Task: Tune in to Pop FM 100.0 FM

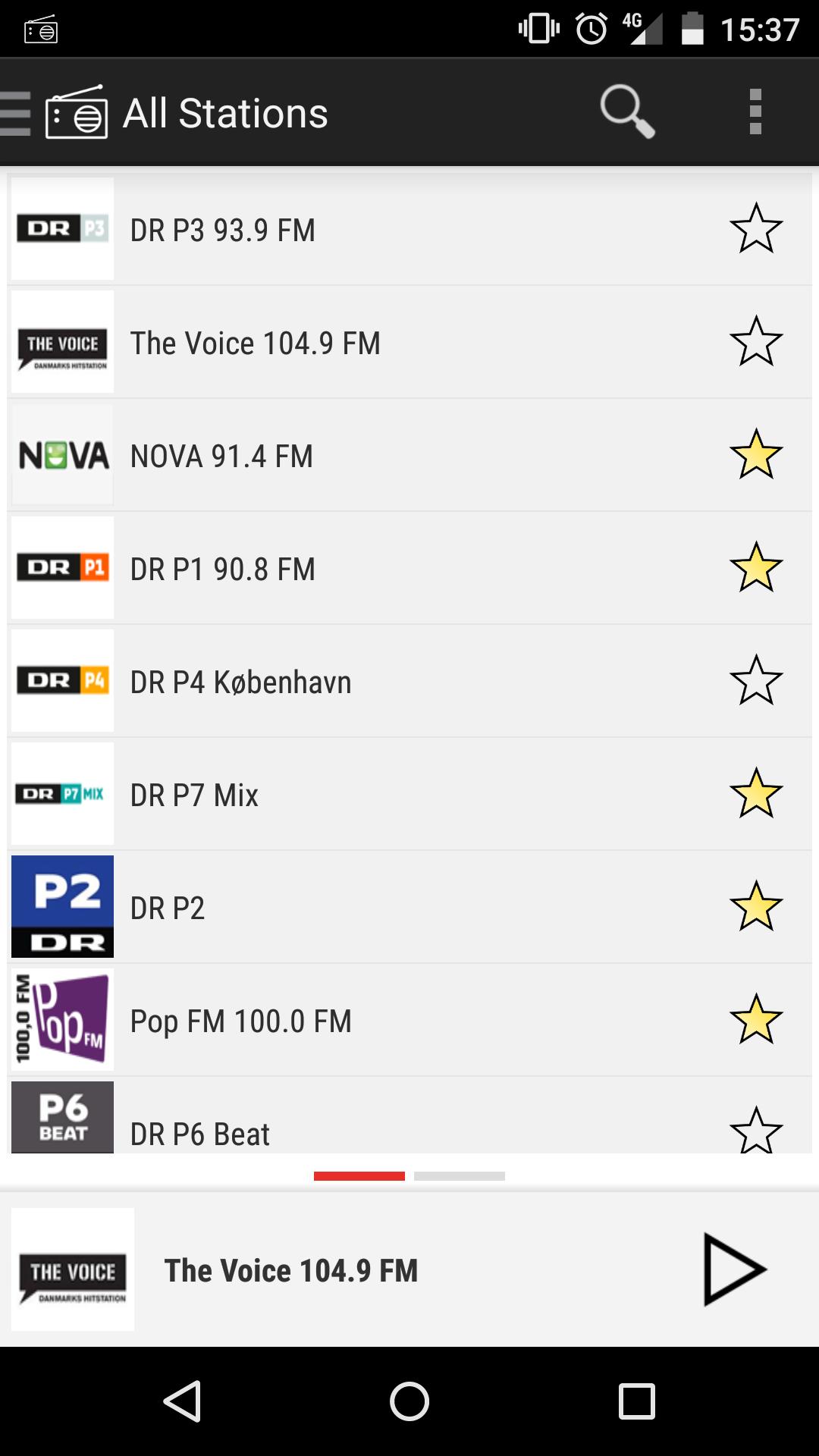Action: tap(379, 1020)
